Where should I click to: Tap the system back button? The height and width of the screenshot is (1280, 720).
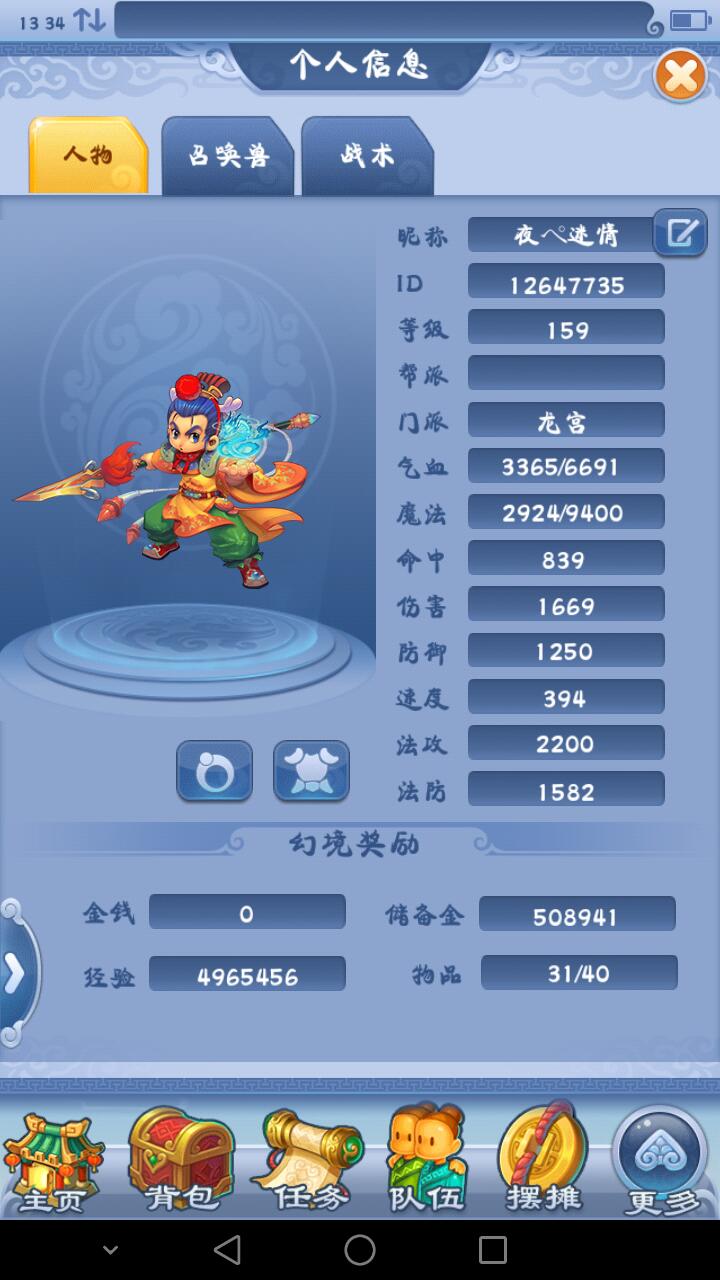tap(227, 1249)
